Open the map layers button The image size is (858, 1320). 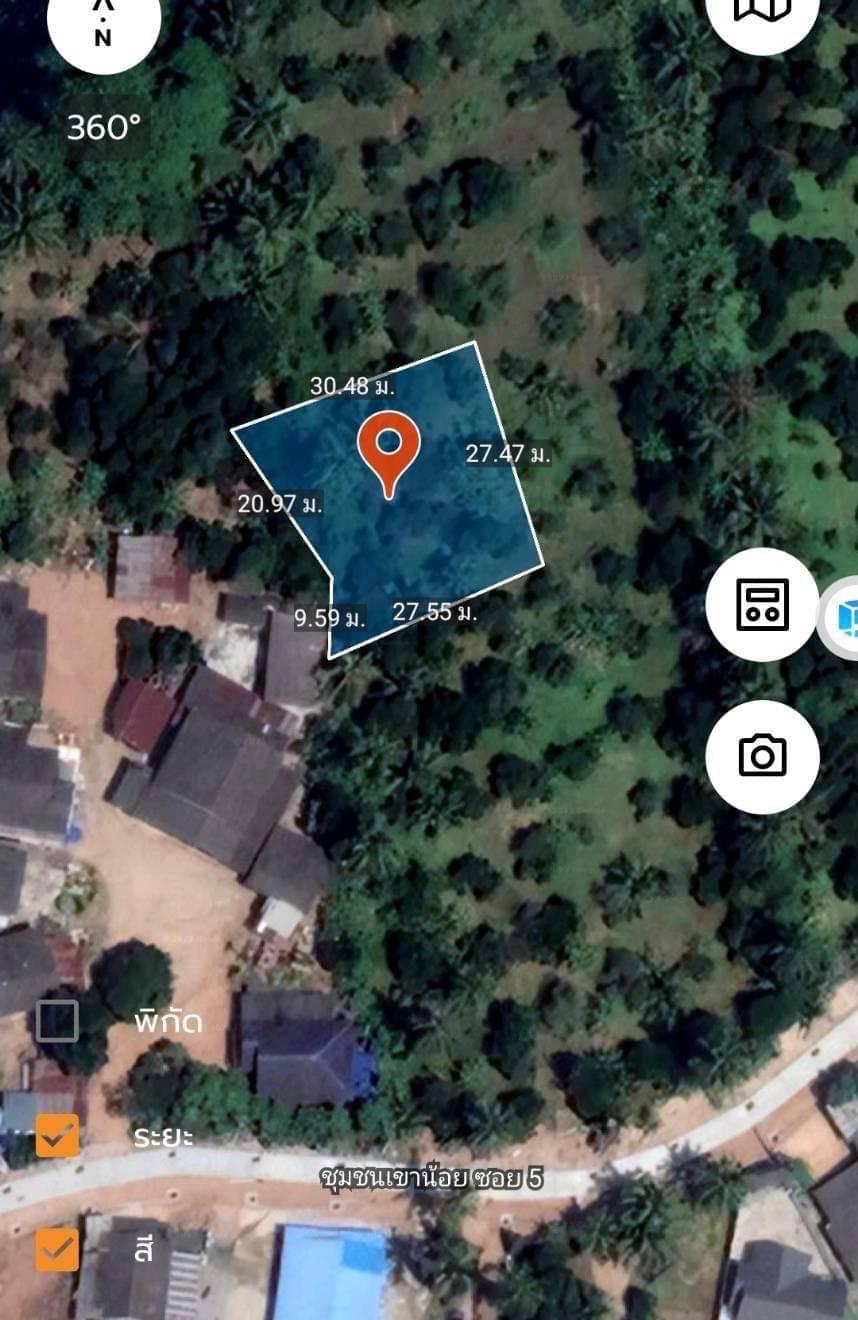762,12
